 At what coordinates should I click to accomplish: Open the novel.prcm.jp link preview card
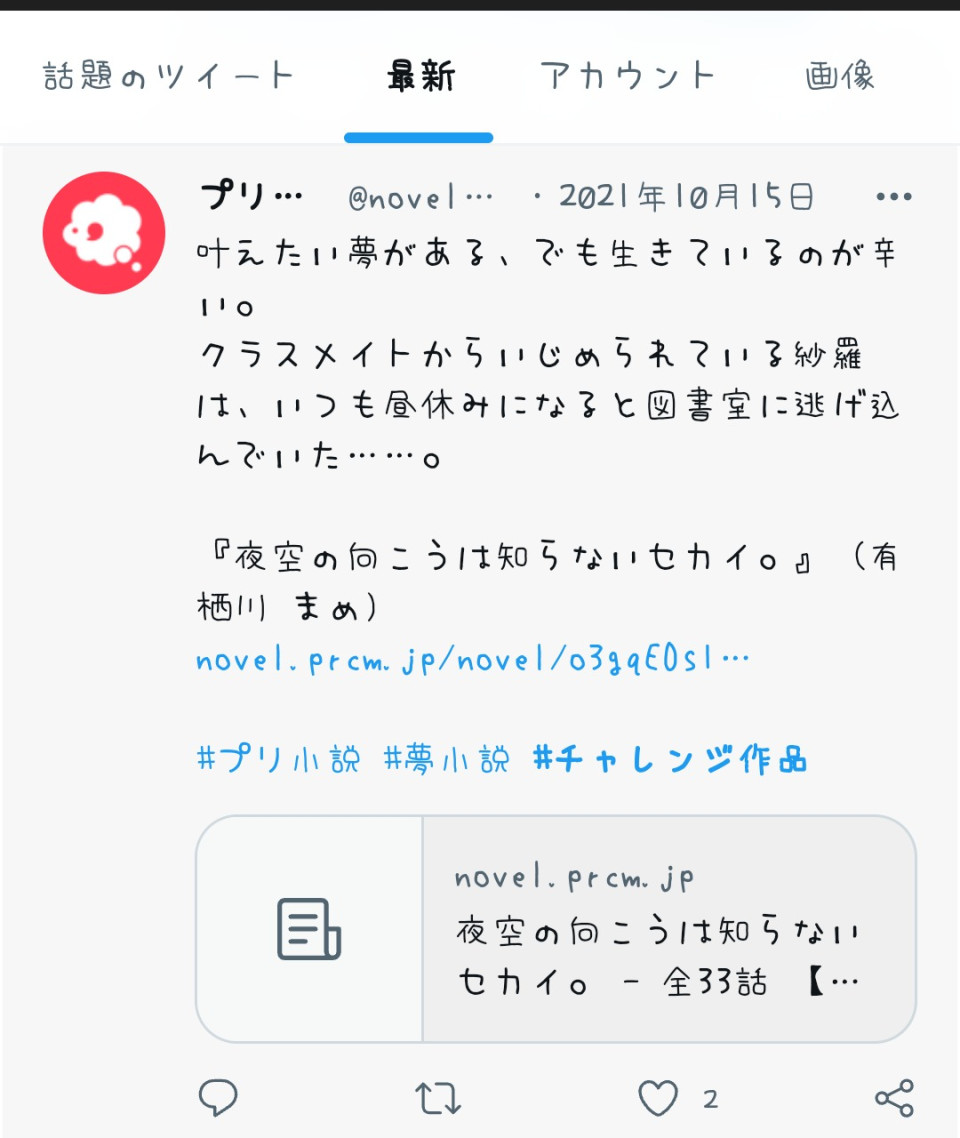tap(555, 929)
